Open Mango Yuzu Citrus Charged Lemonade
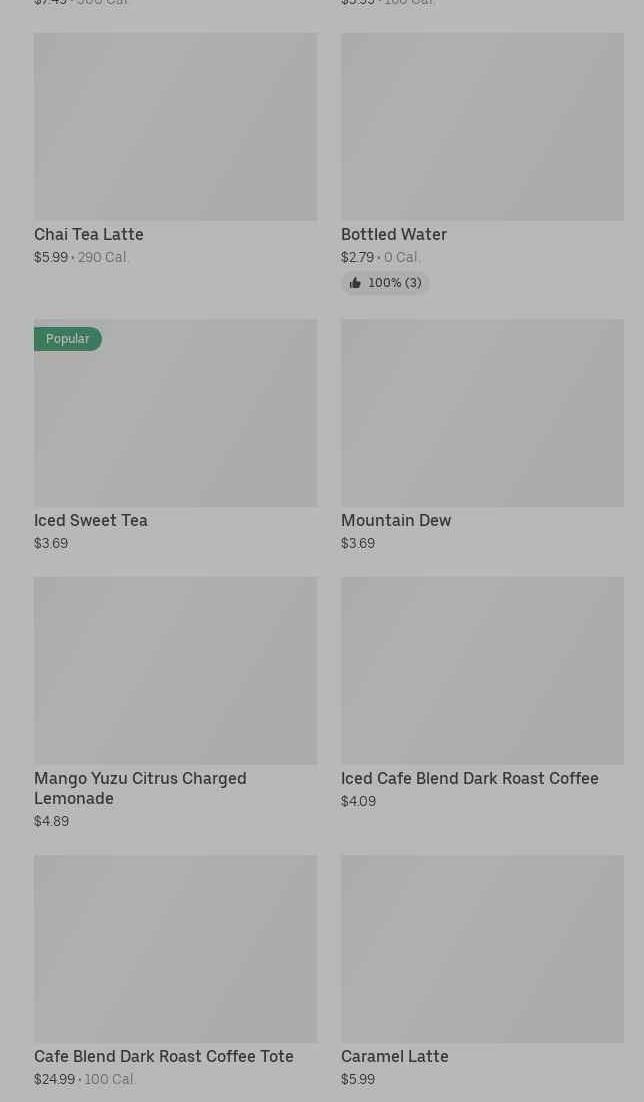 [x=175, y=704]
